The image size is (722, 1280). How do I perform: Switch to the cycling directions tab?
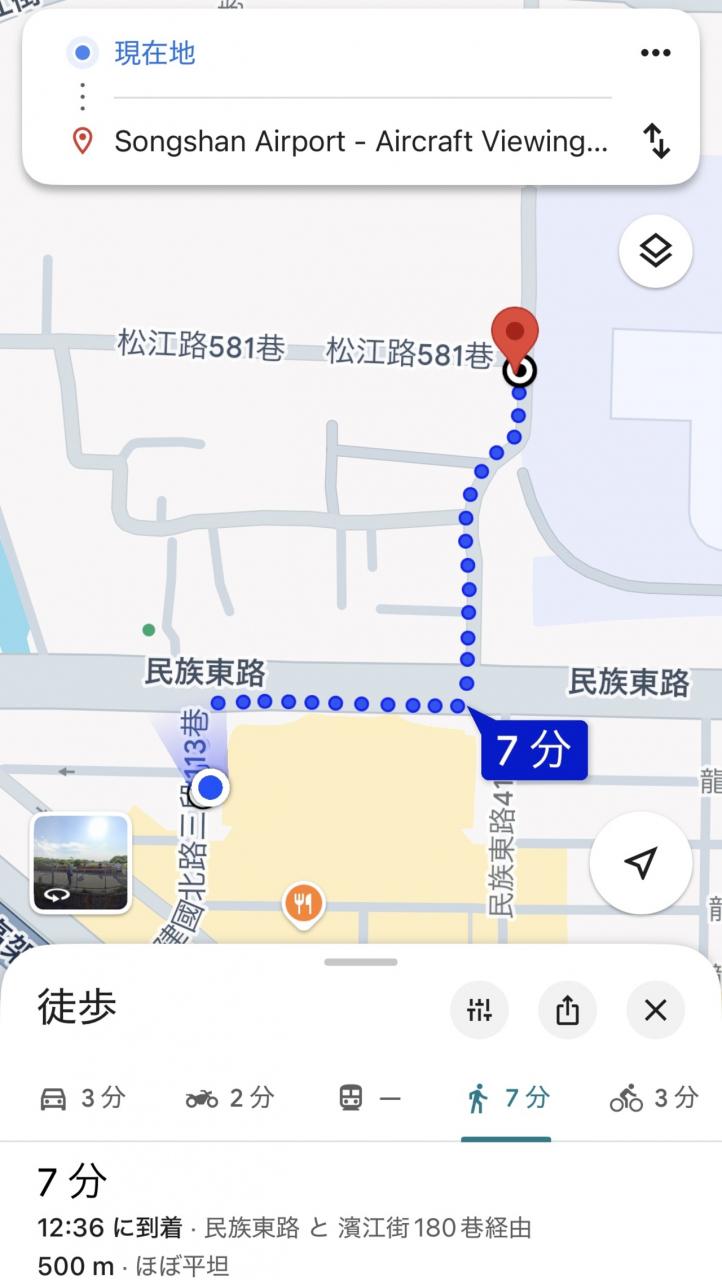(x=653, y=1098)
